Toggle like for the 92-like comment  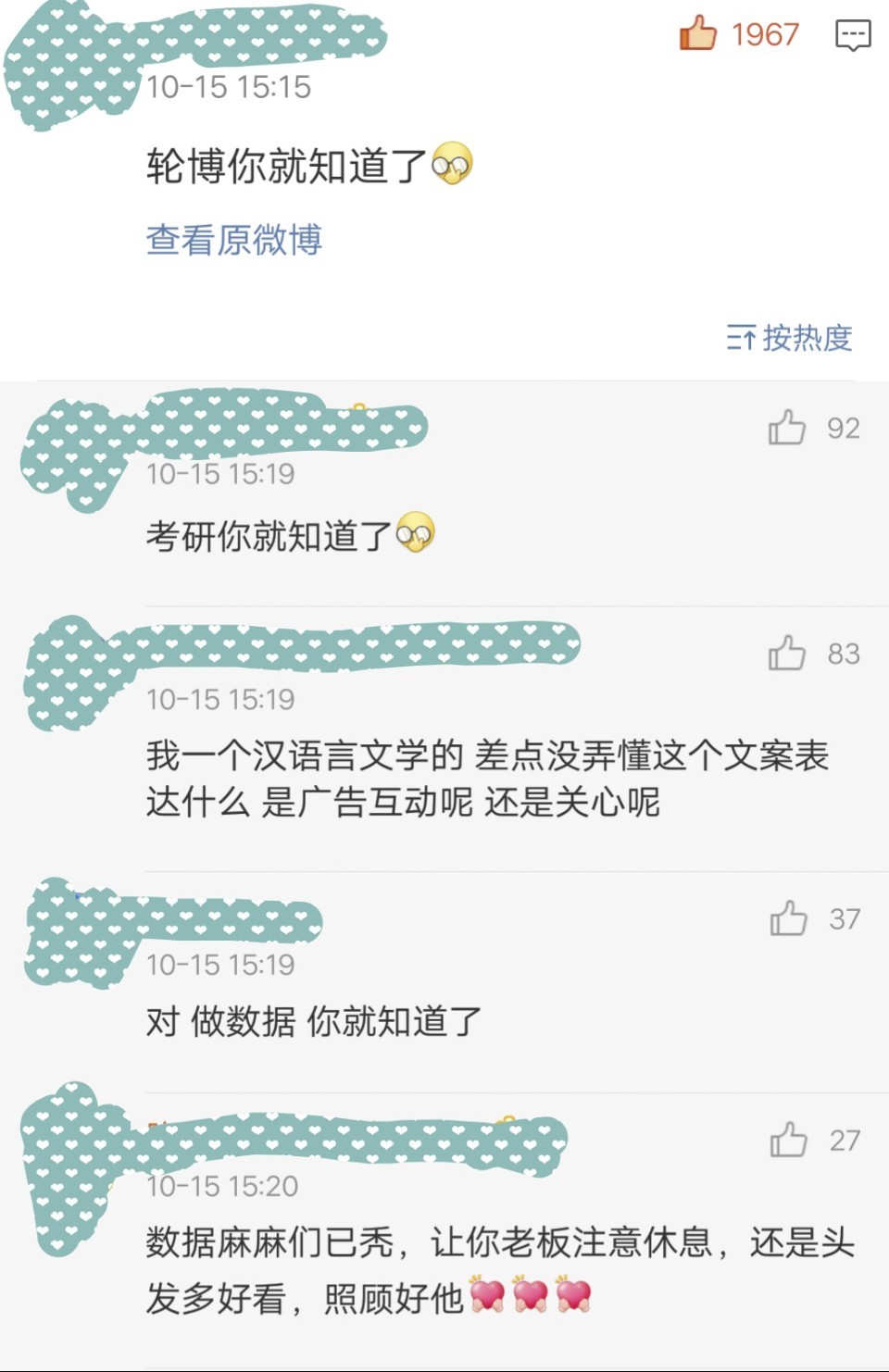pyautogui.click(x=788, y=428)
